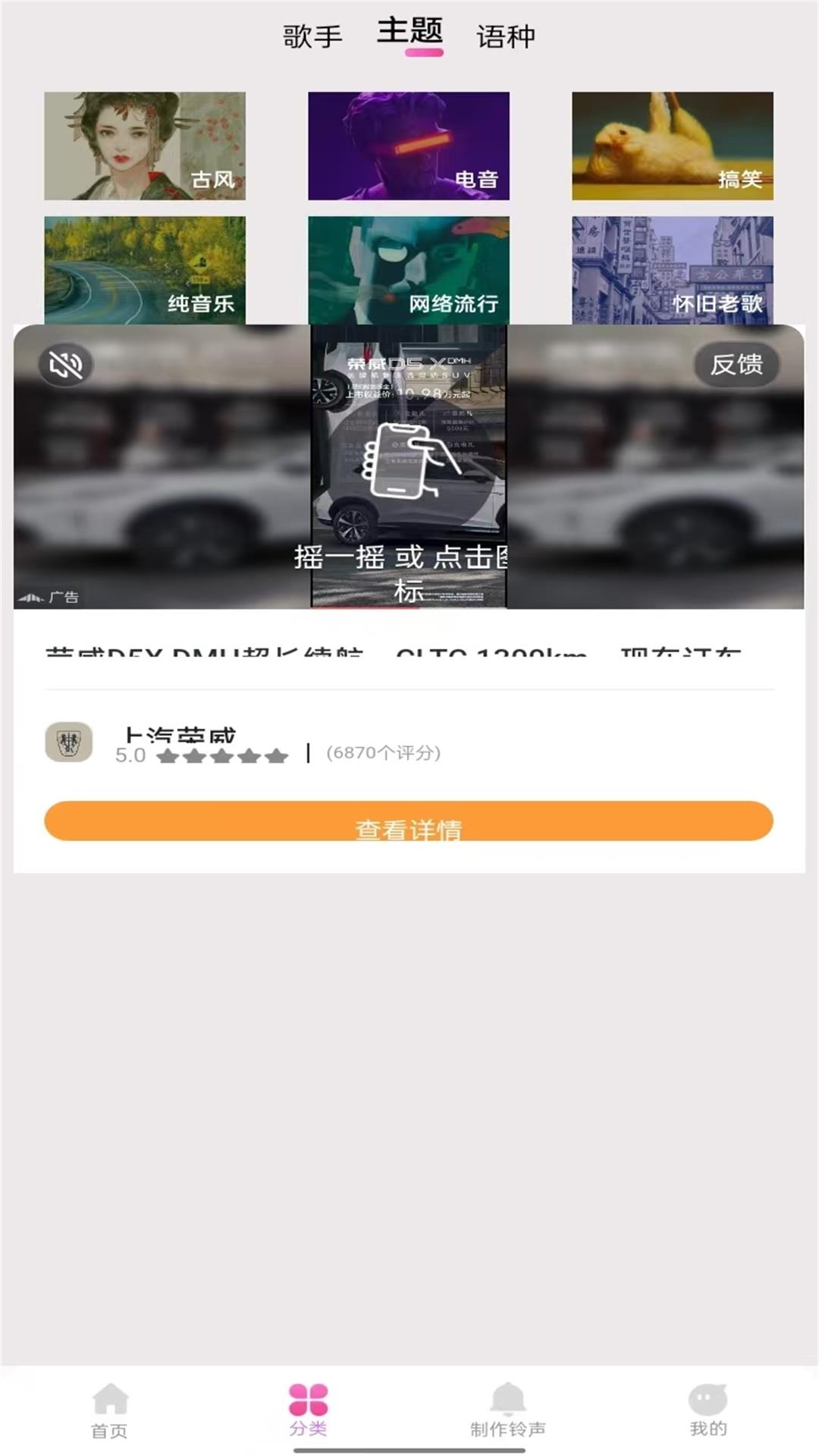Switch to the 语种 tab
Screen dimensions: 819x1456
coord(506,36)
